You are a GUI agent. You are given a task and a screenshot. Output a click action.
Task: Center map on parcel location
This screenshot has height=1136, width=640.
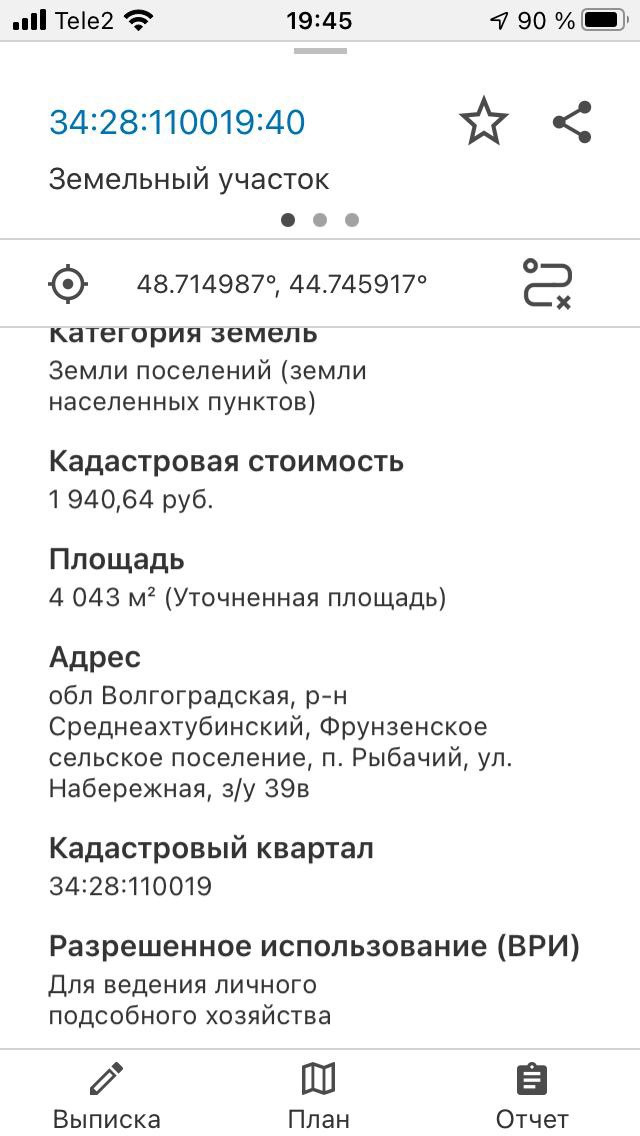[68, 284]
